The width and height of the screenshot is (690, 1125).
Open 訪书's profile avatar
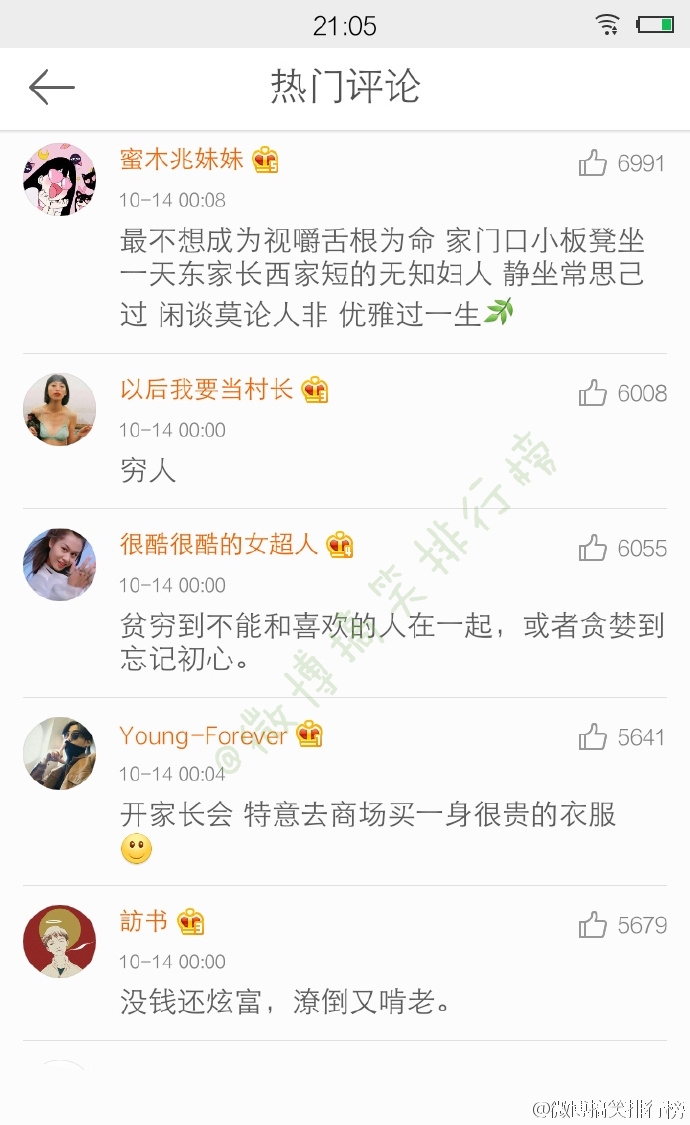tap(60, 941)
